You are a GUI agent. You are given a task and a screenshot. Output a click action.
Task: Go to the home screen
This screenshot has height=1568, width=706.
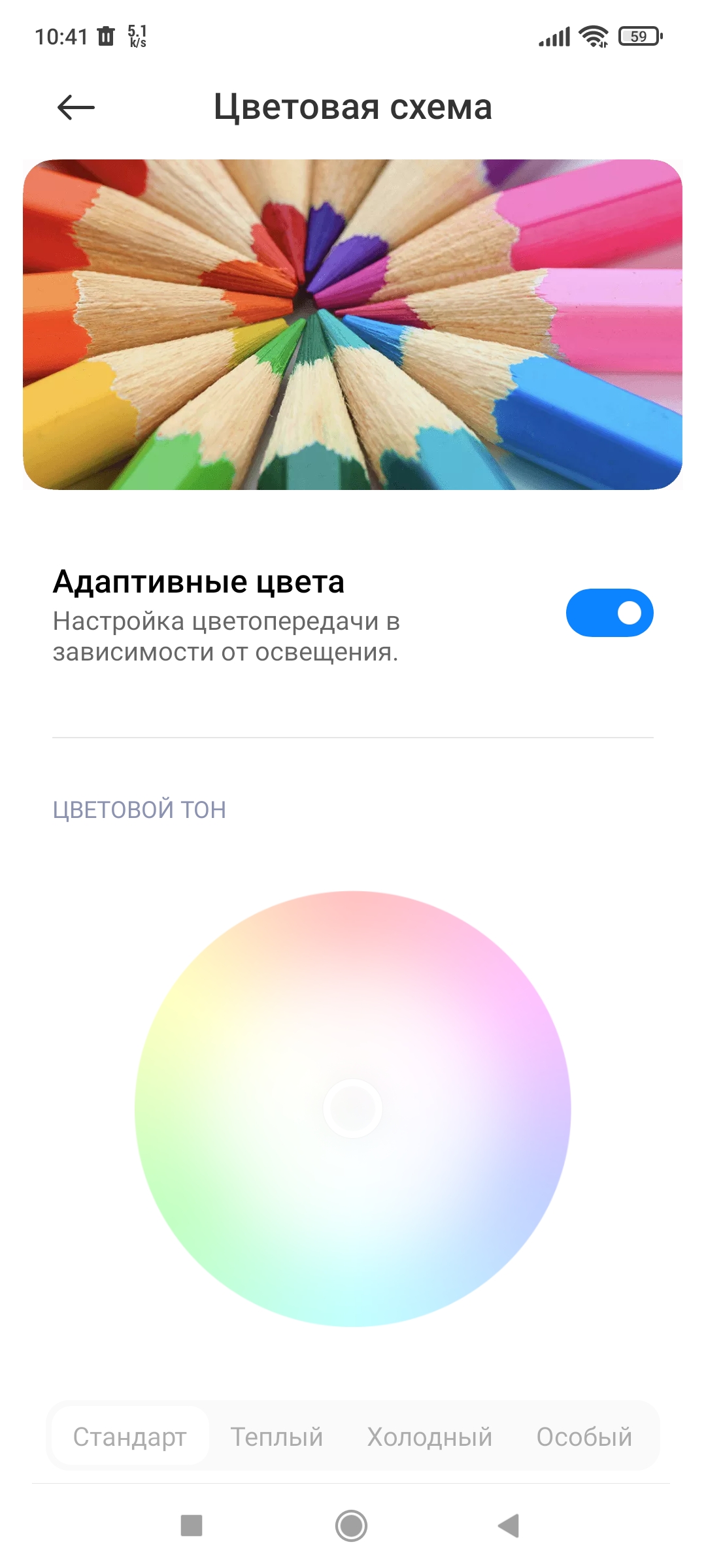[352, 1526]
